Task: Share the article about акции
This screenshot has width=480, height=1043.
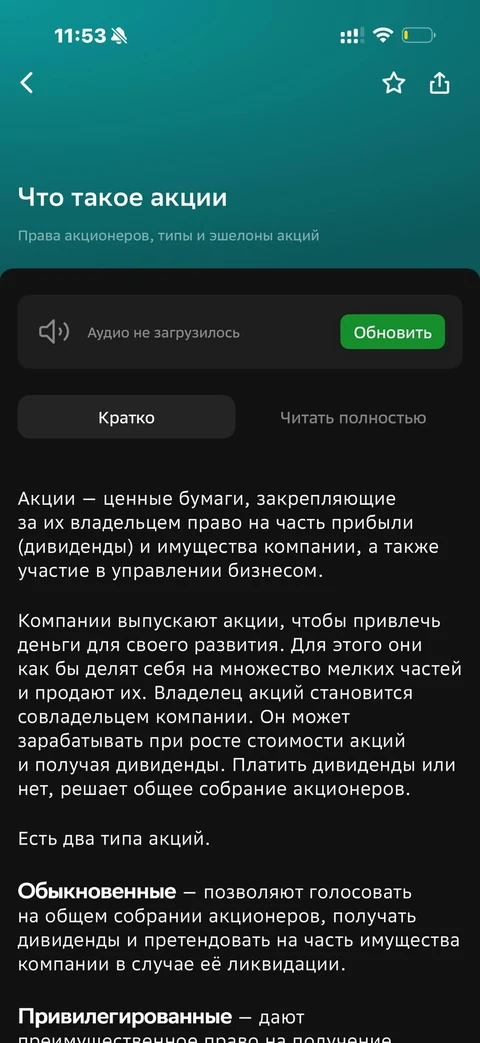Action: coord(439,83)
